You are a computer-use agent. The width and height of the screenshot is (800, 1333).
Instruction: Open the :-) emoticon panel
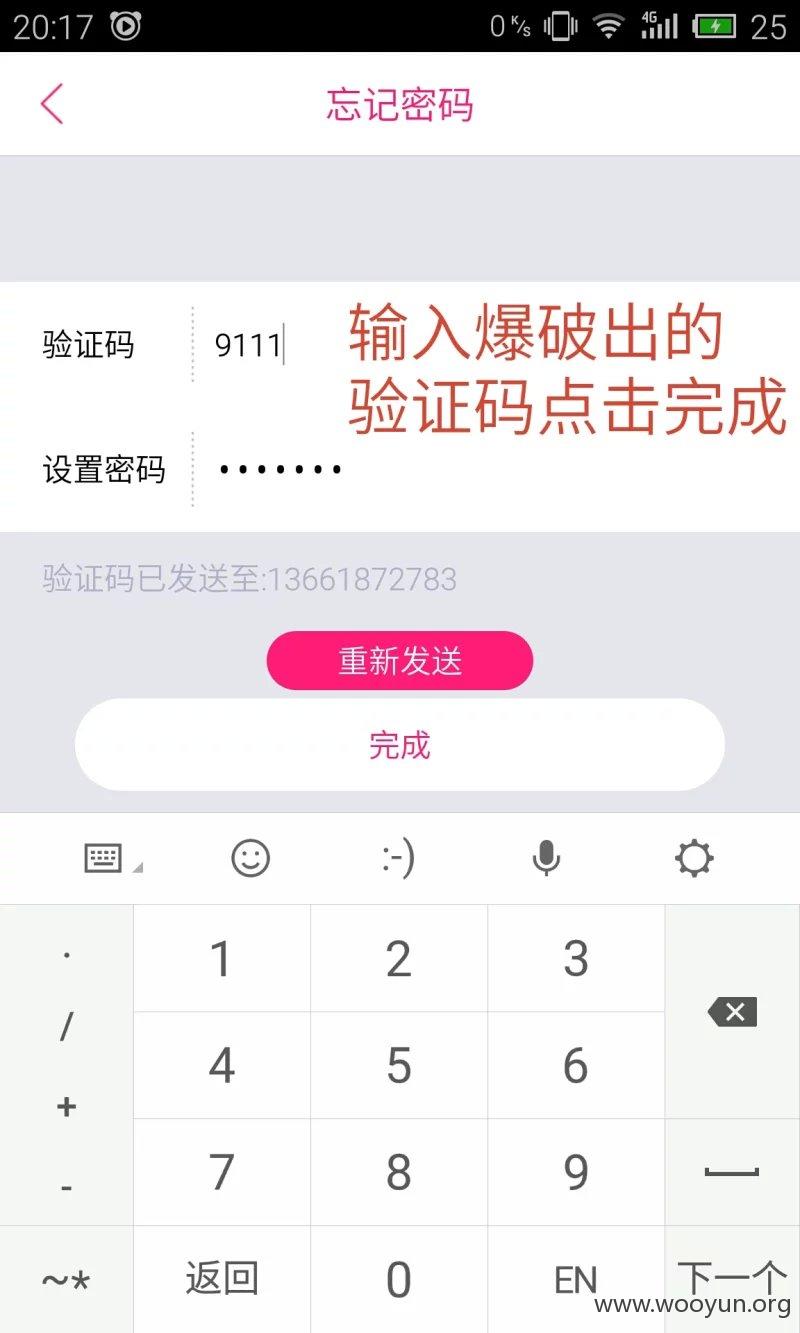[x=398, y=858]
